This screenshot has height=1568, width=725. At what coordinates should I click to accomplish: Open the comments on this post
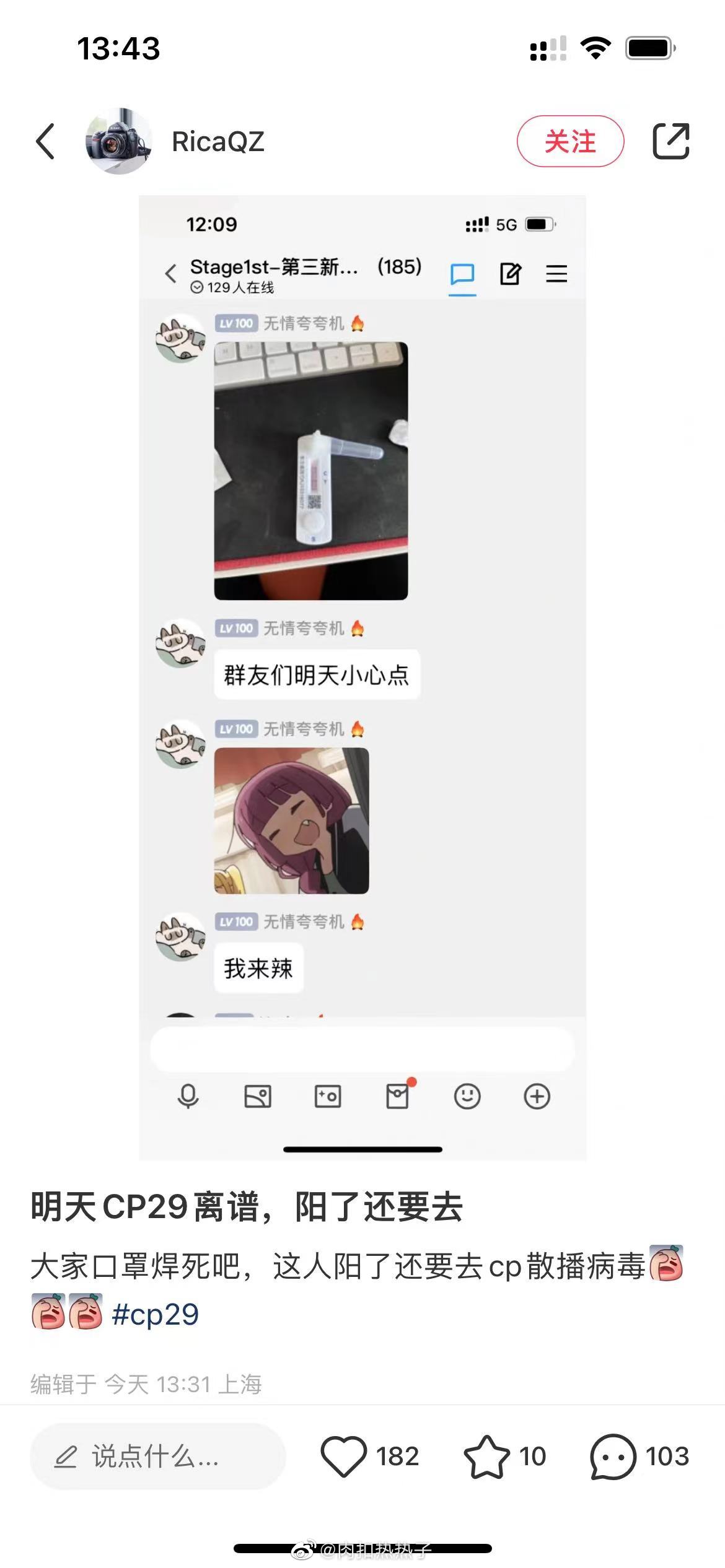[x=613, y=1456]
